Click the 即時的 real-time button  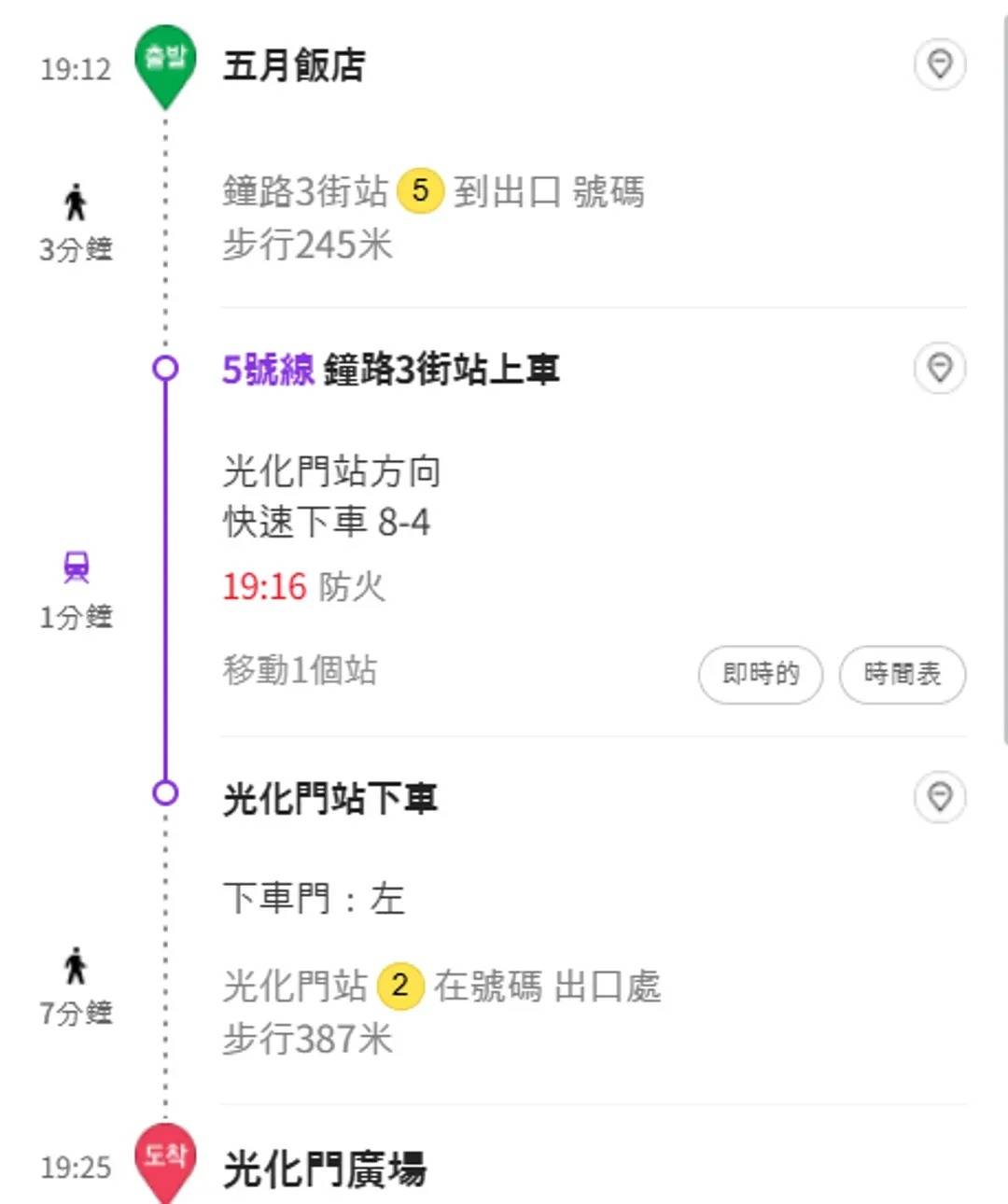761,675
